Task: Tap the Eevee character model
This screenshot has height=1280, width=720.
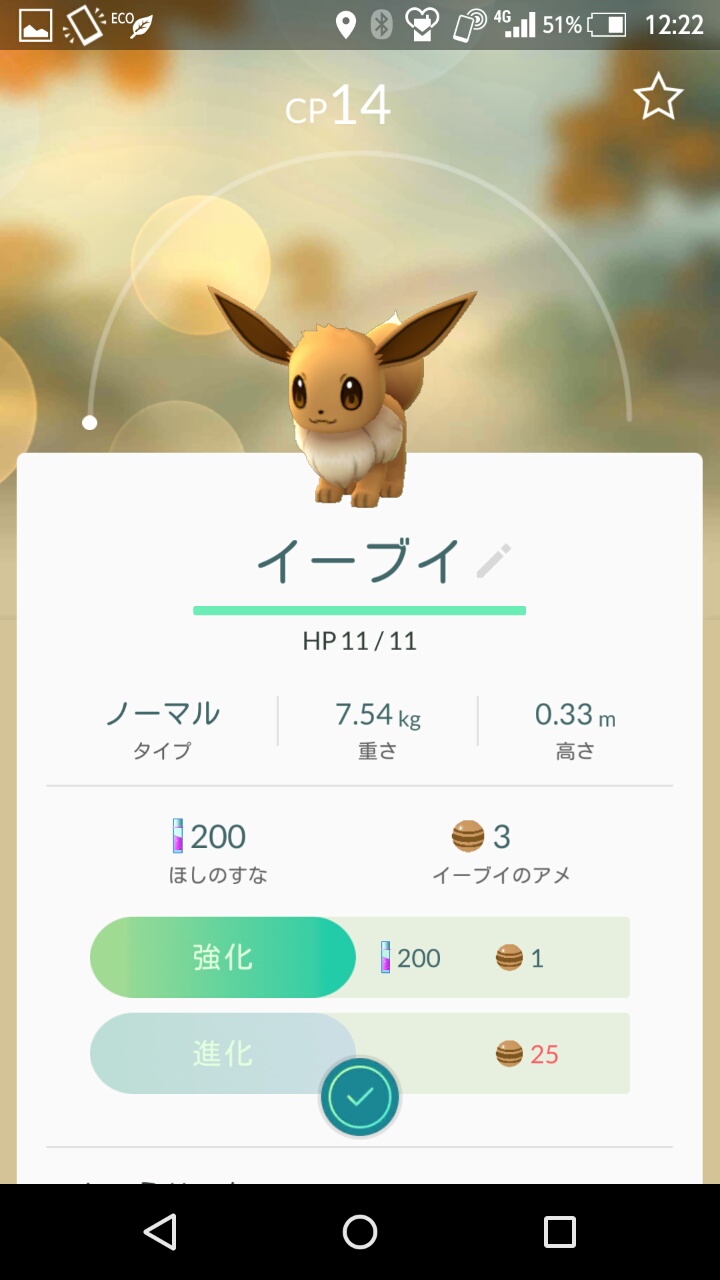Action: 342,395
